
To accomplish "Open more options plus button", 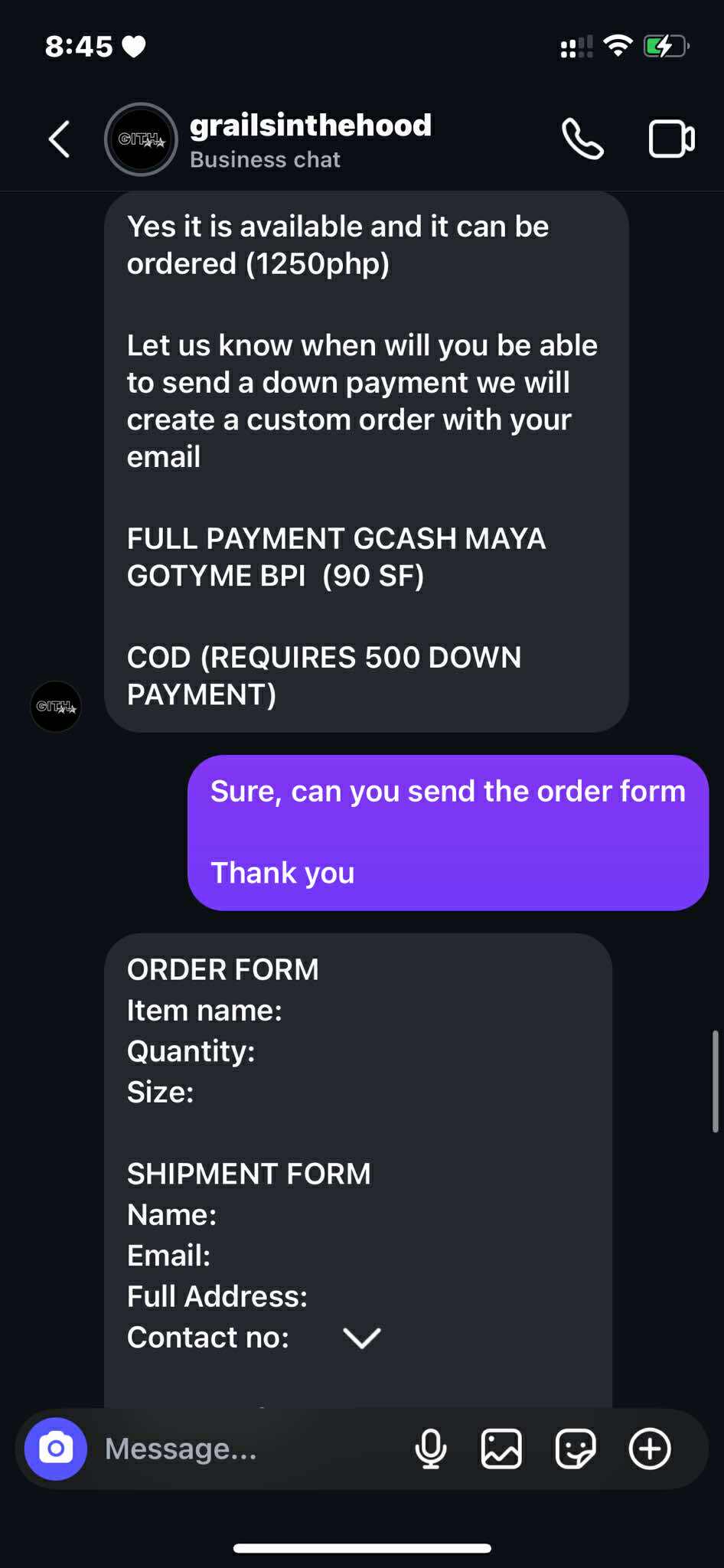I will click(650, 1449).
